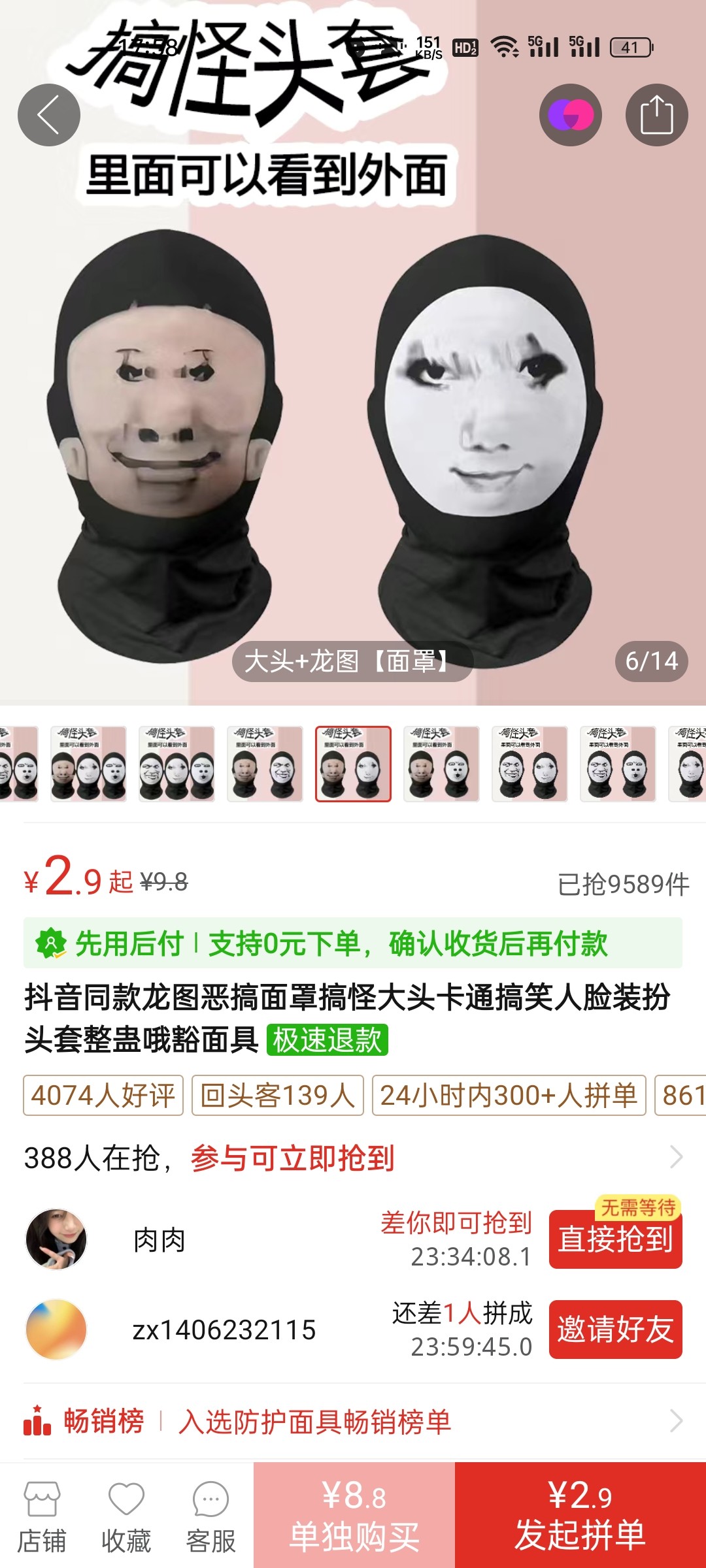This screenshot has width=706, height=1568.
Task: Buy alone with ¥8.8 单独购买
Action: click(x=354, y=1516)
